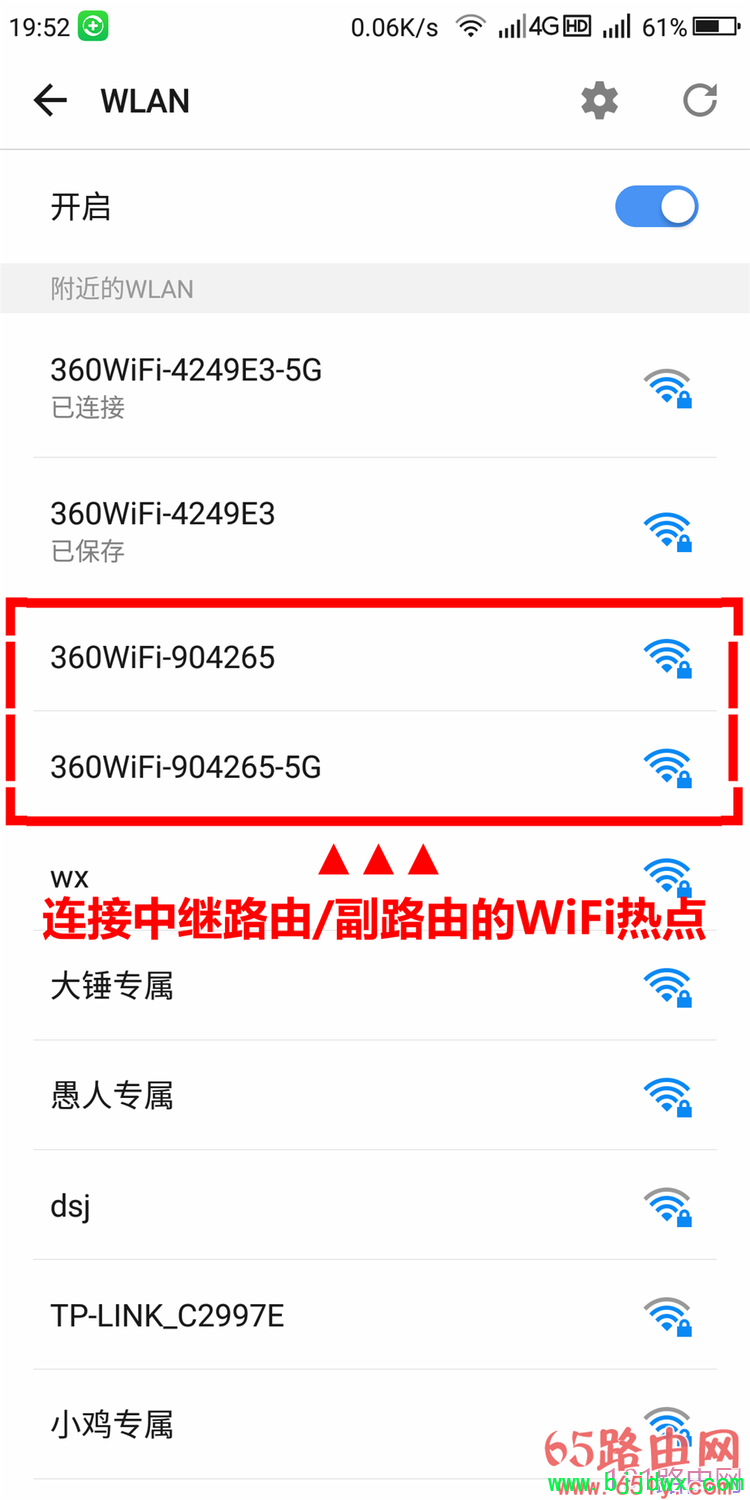The width and height of the screenshot is (750, 1500).
Task: Turn off the WLAN switch
Action: tap(656, 207)
